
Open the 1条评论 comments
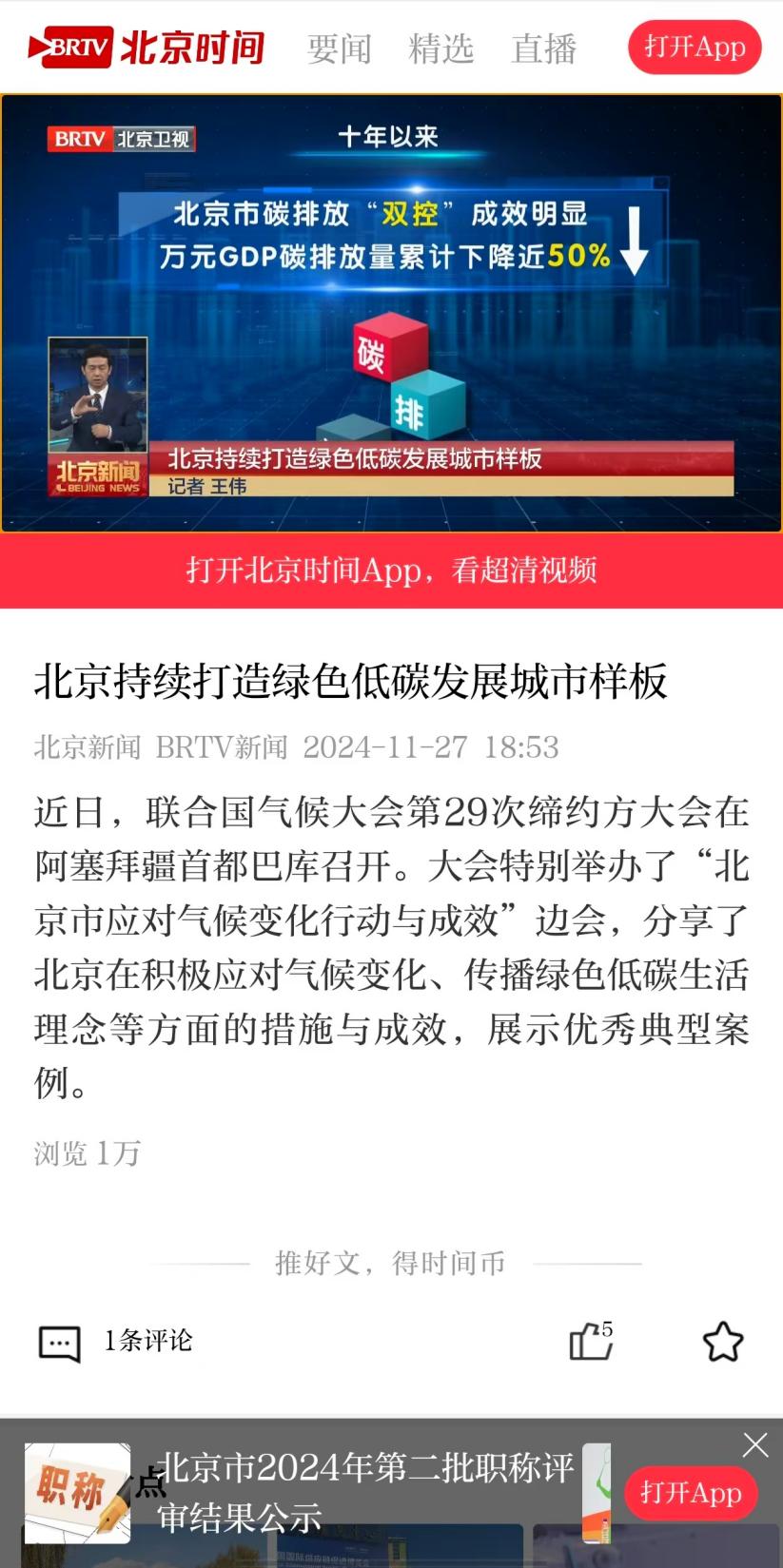(116, 1342)
